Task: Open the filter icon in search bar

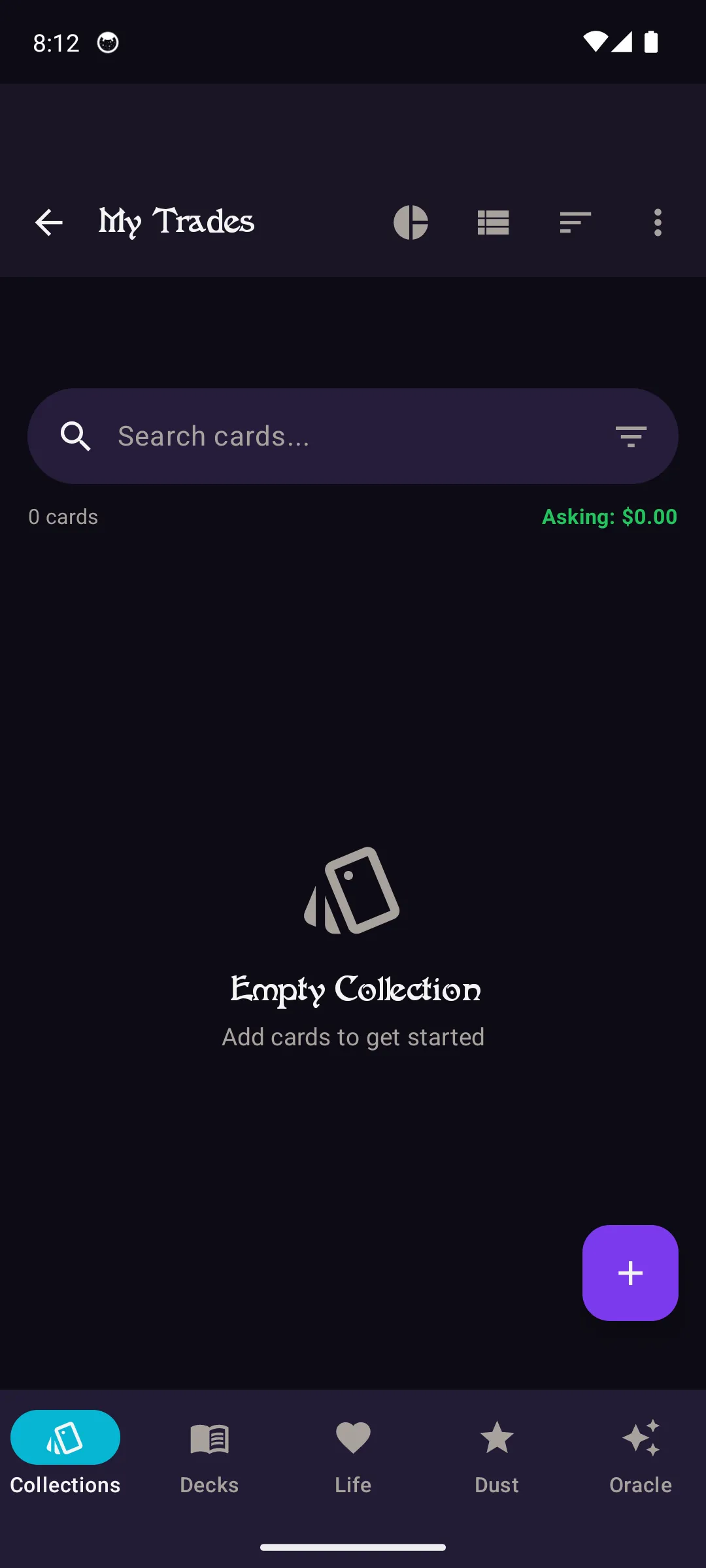Action: click(x=631, y=436)
